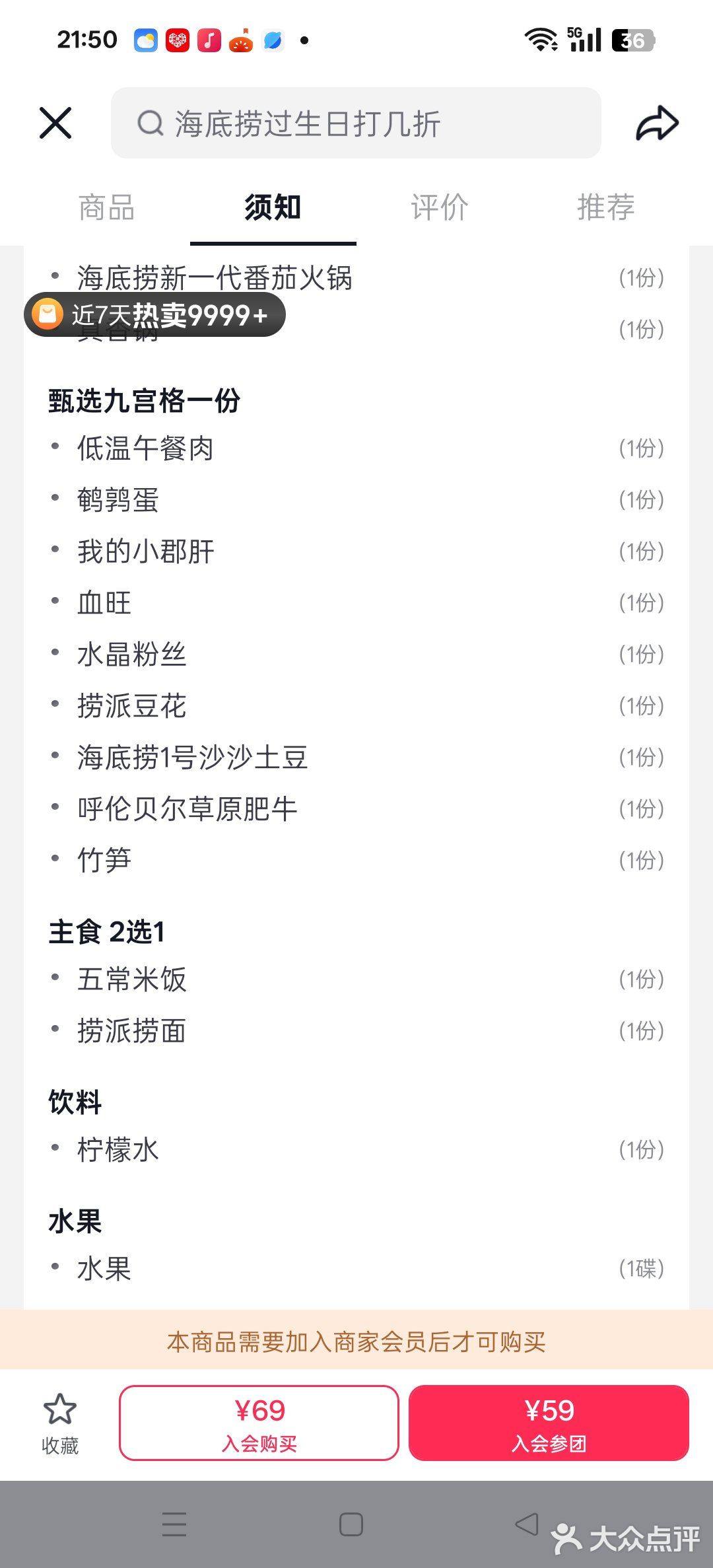Tap the 海底捞过生日打几折 search bar

pos(356,123)
